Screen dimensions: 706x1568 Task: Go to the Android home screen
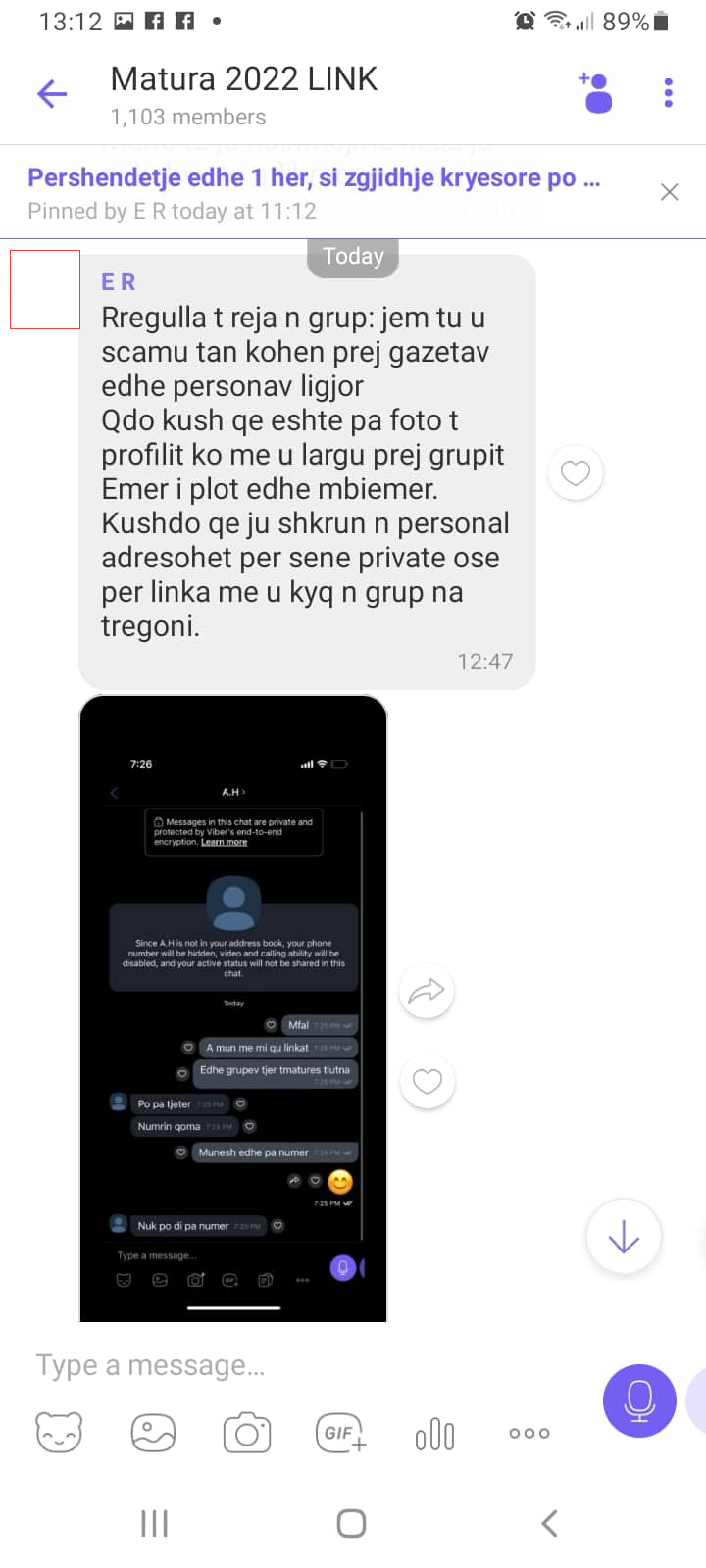(351, 1523)
